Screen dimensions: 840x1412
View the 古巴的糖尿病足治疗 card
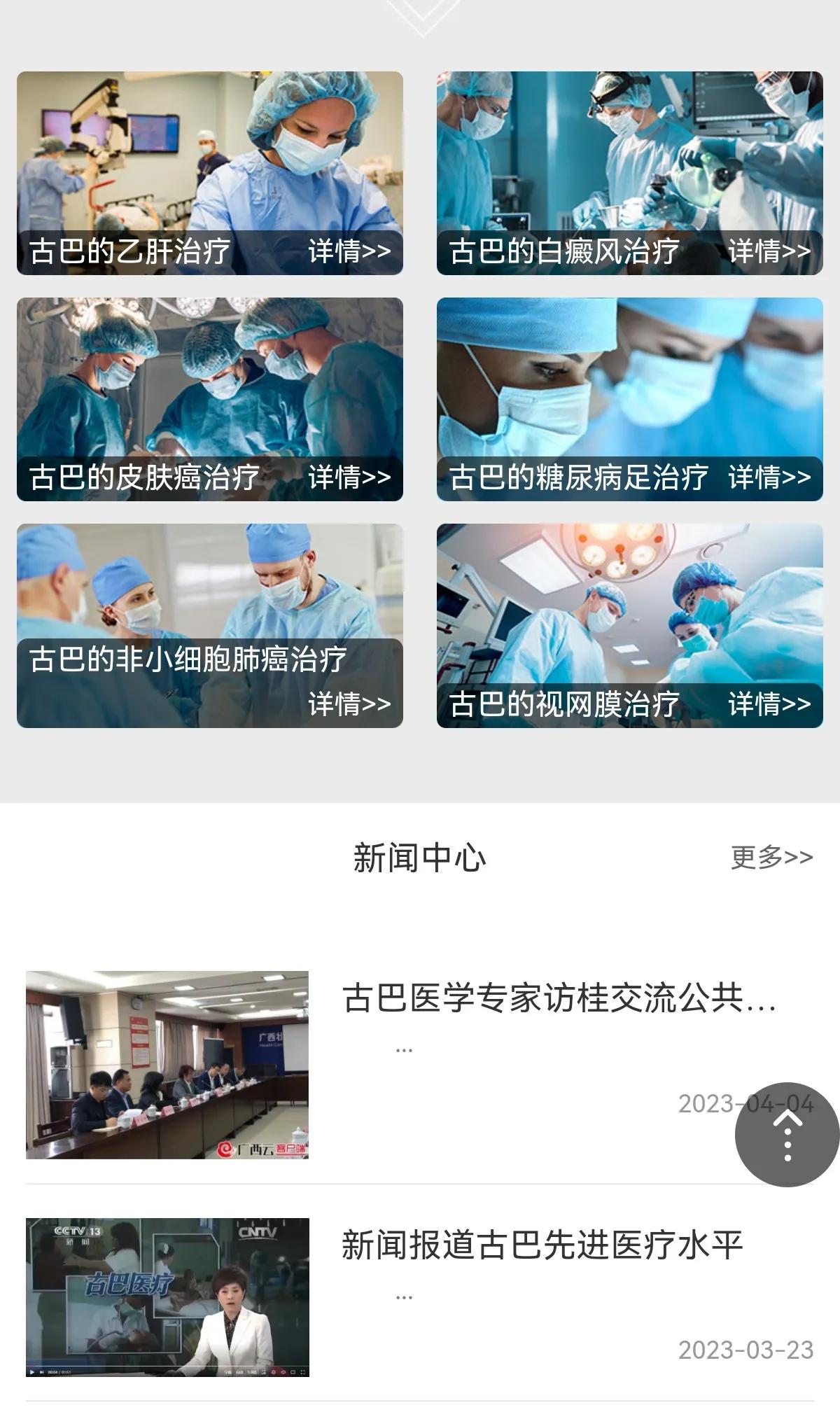click(630, 399)
